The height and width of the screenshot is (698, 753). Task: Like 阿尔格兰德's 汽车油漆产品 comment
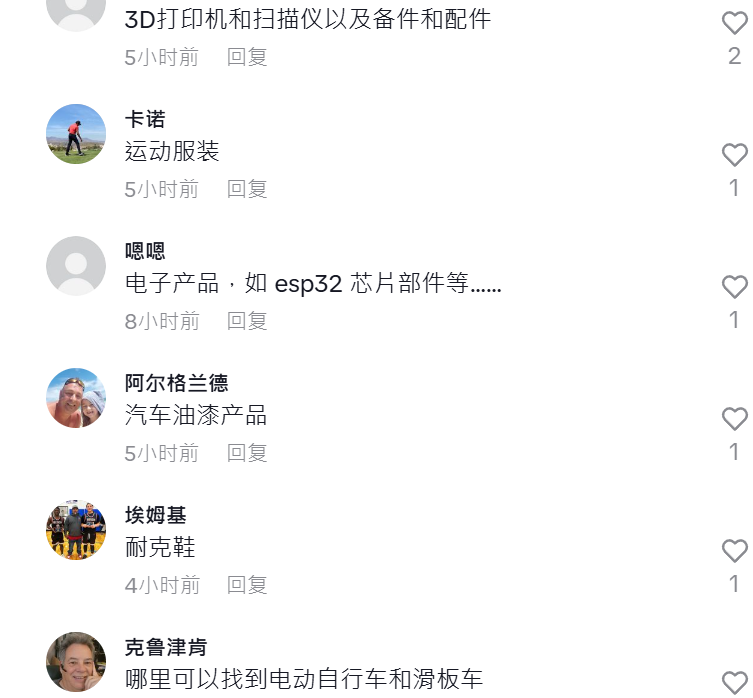pyautogui.click(x=734, y=419)
